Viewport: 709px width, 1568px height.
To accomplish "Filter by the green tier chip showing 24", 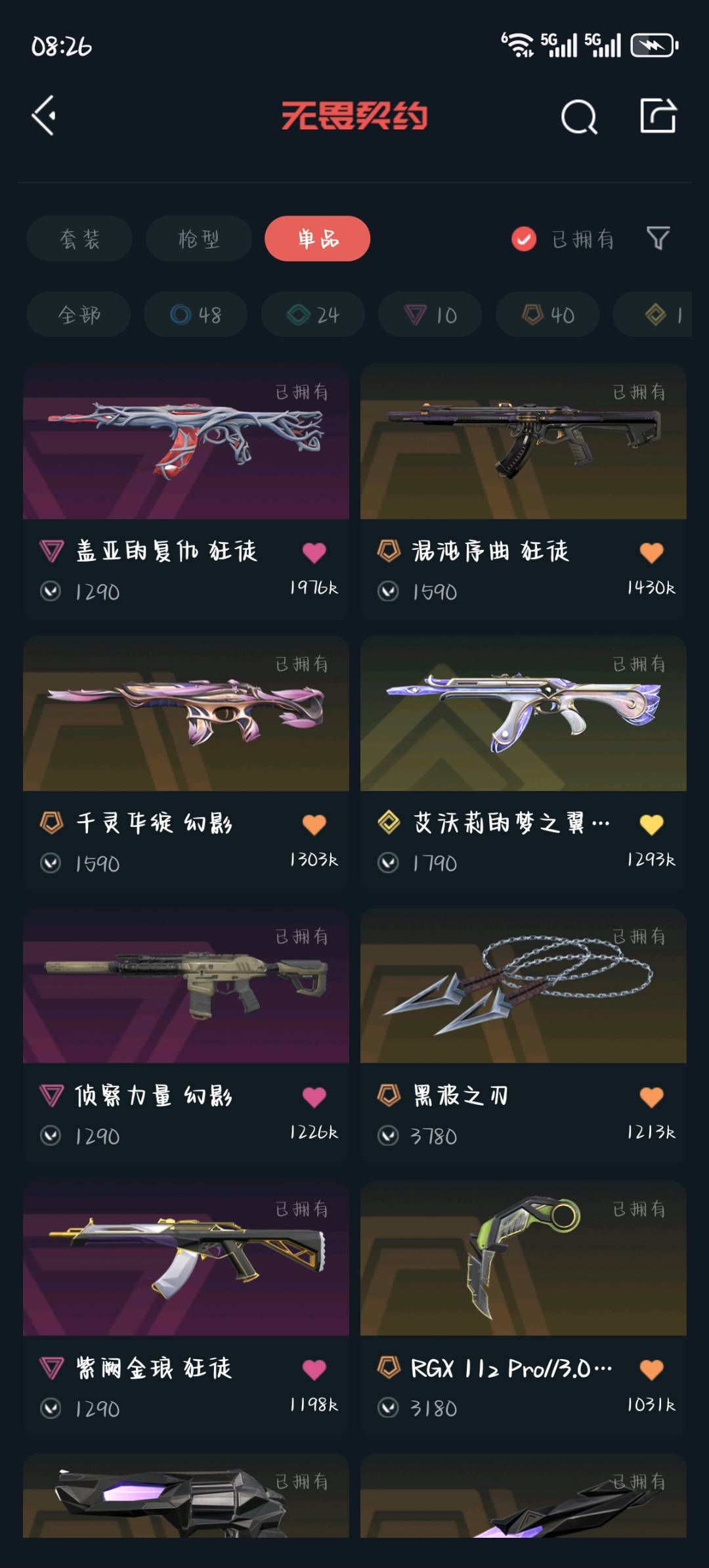I will [313, 315].
